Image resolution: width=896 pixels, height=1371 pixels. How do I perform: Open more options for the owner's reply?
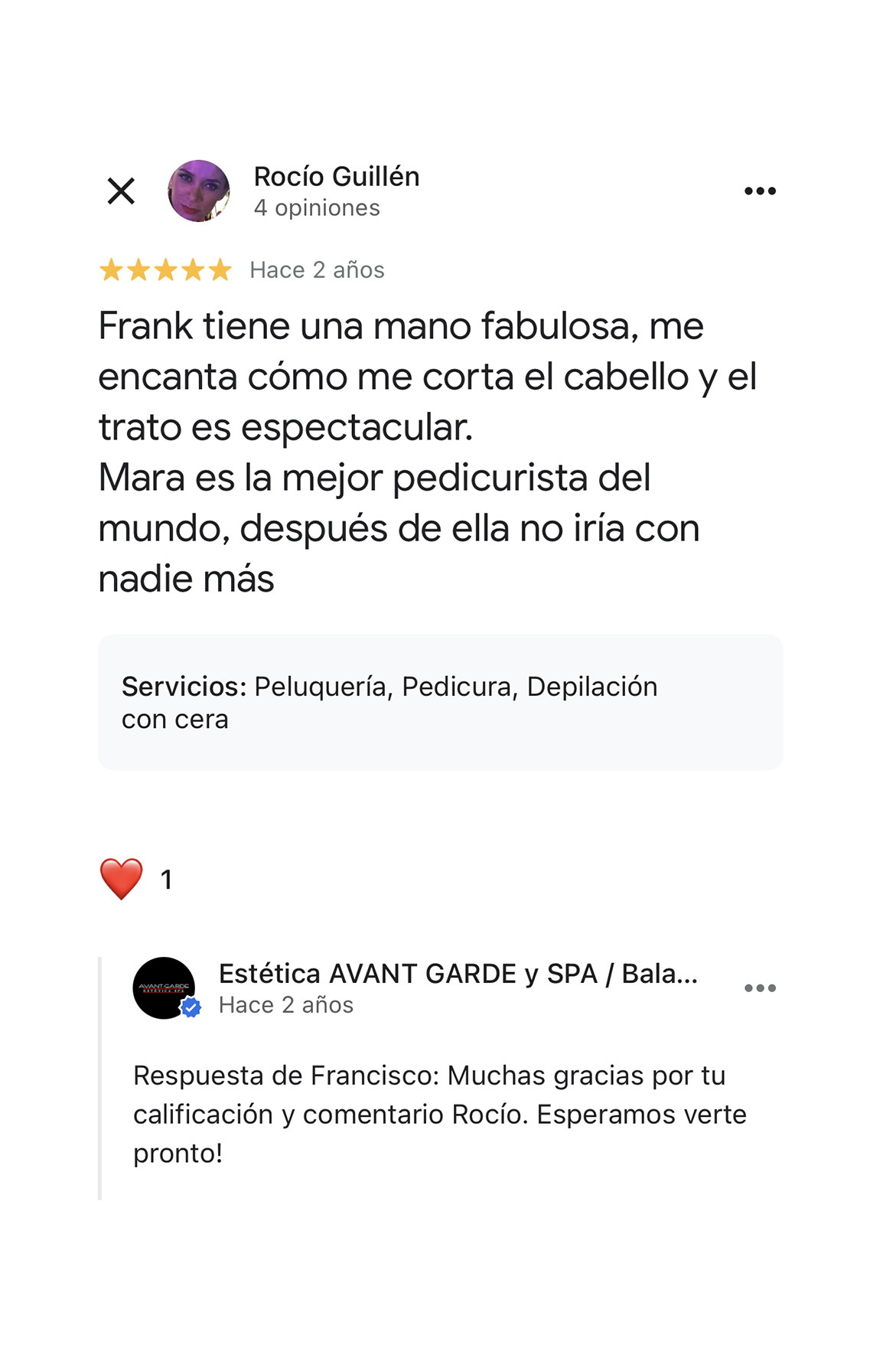(x=760, y=988)
